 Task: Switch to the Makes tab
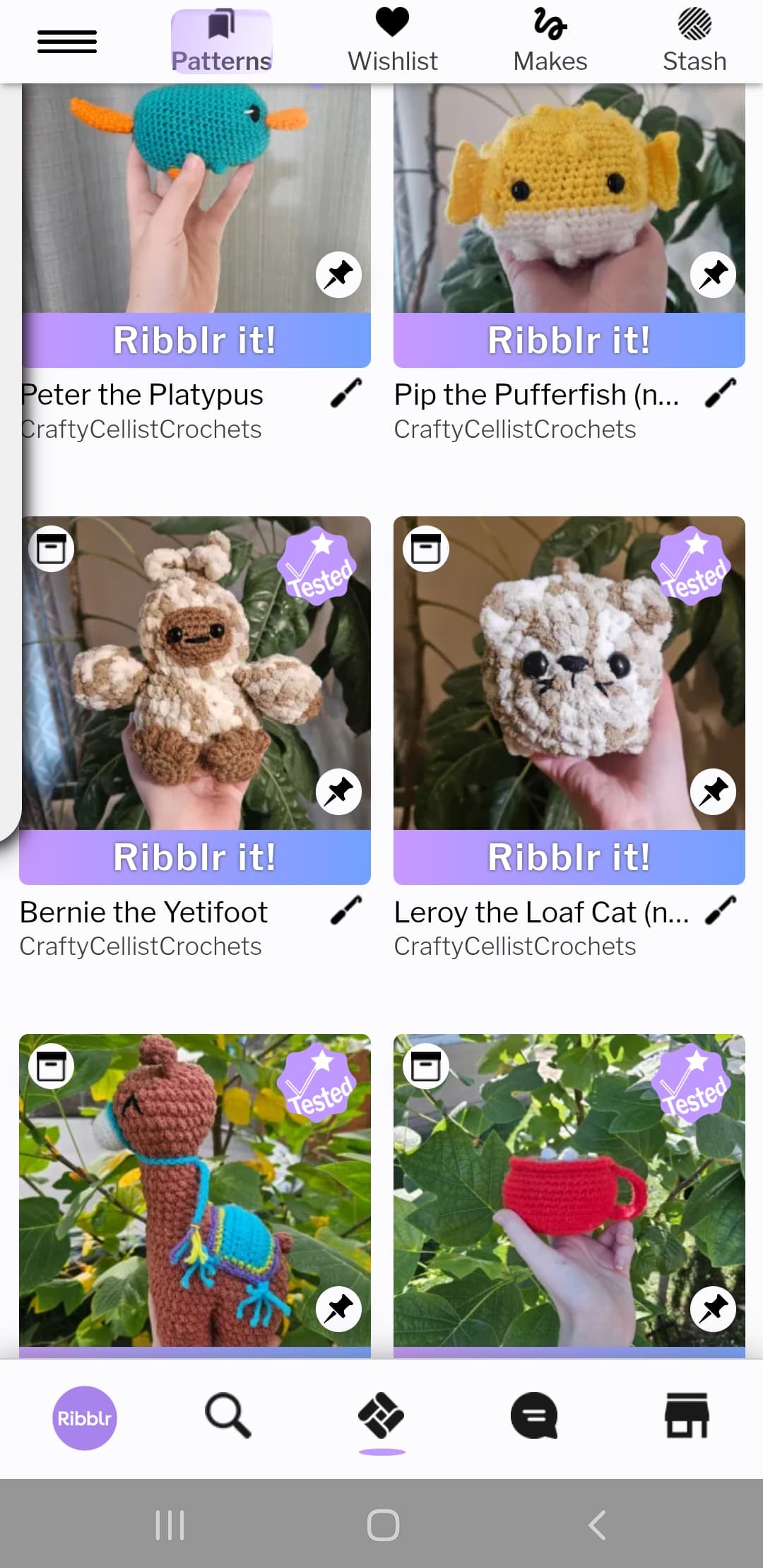click(550, 42)
